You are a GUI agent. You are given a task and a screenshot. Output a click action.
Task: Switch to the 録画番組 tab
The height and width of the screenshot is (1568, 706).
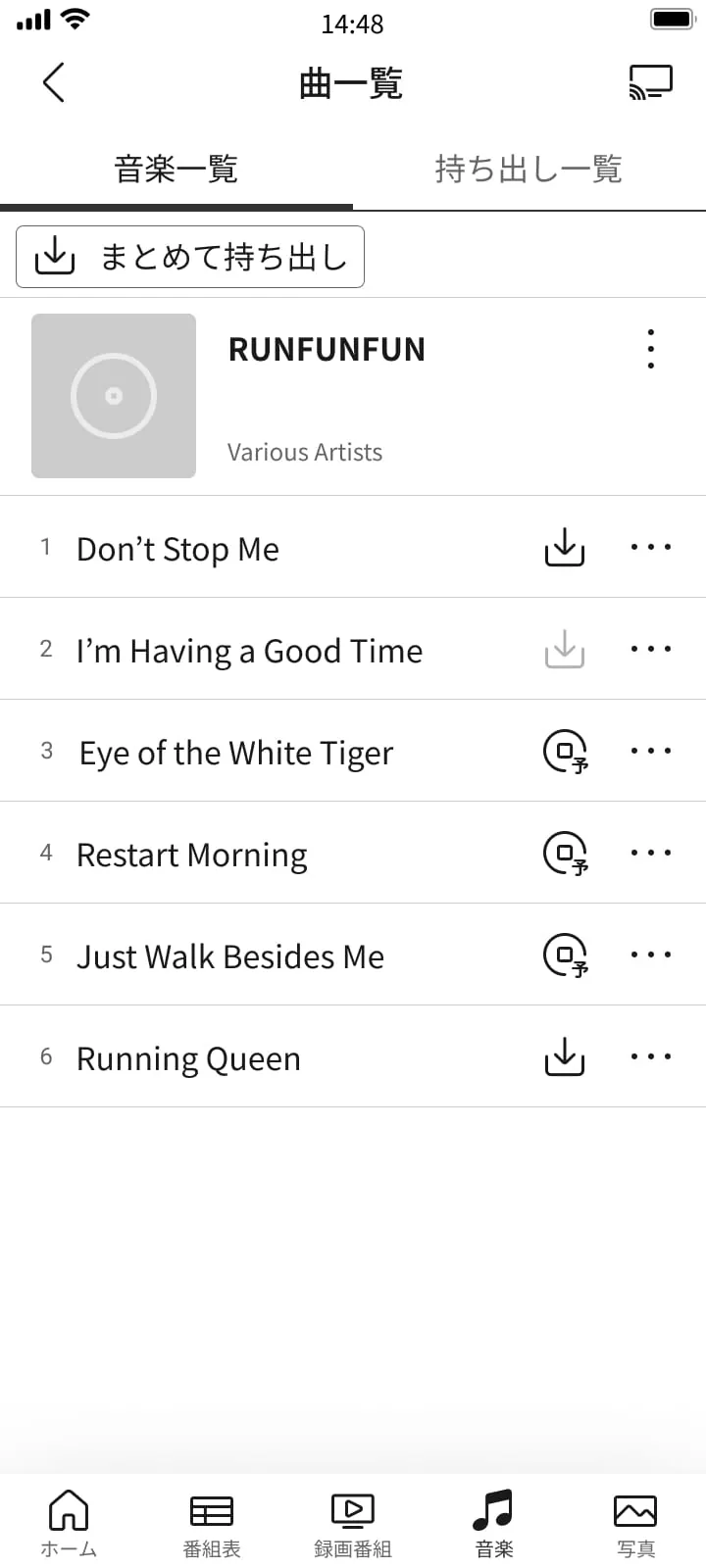[x=353, y=1523]
